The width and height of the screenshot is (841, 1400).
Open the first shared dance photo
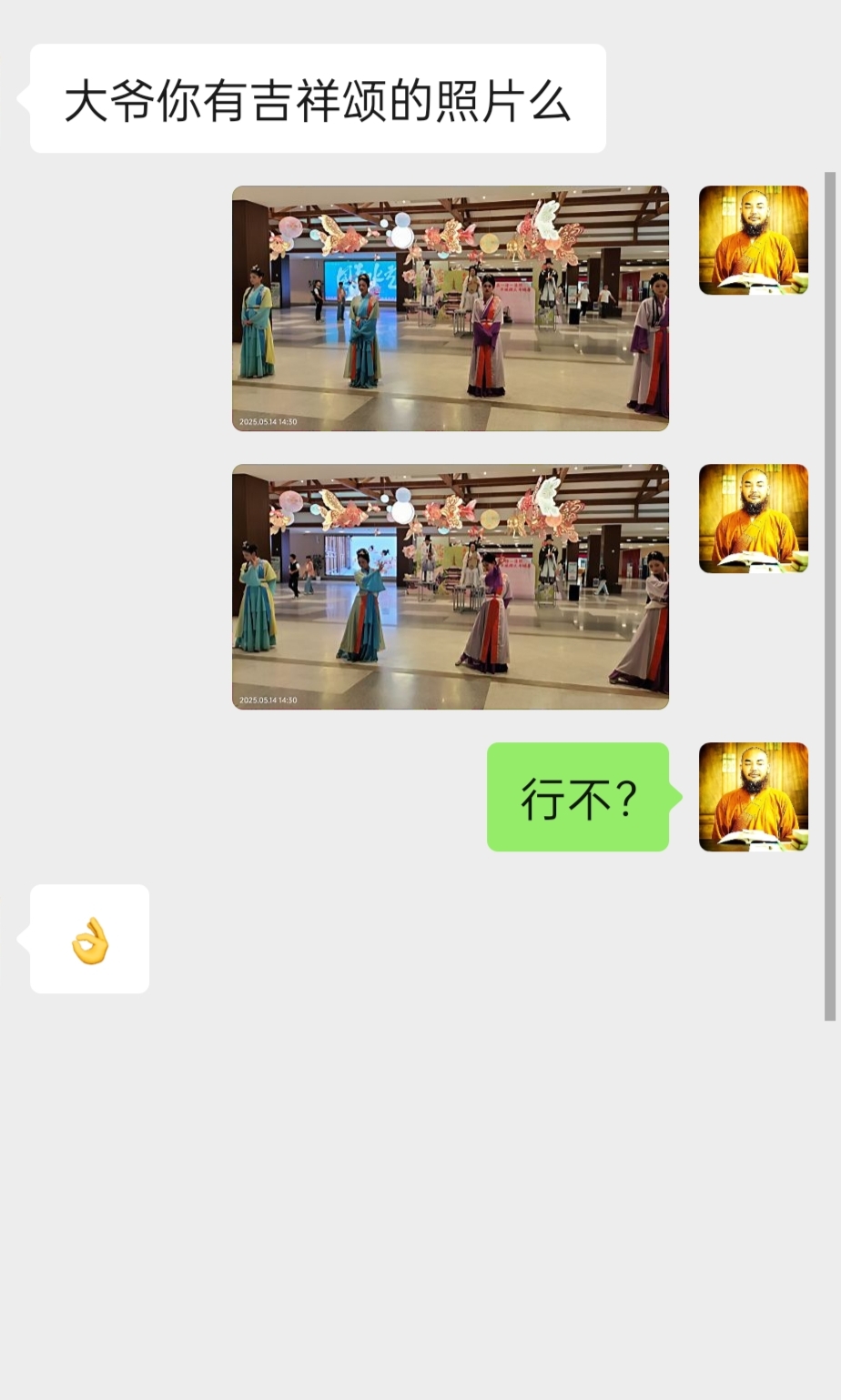(x=451, y=308)
